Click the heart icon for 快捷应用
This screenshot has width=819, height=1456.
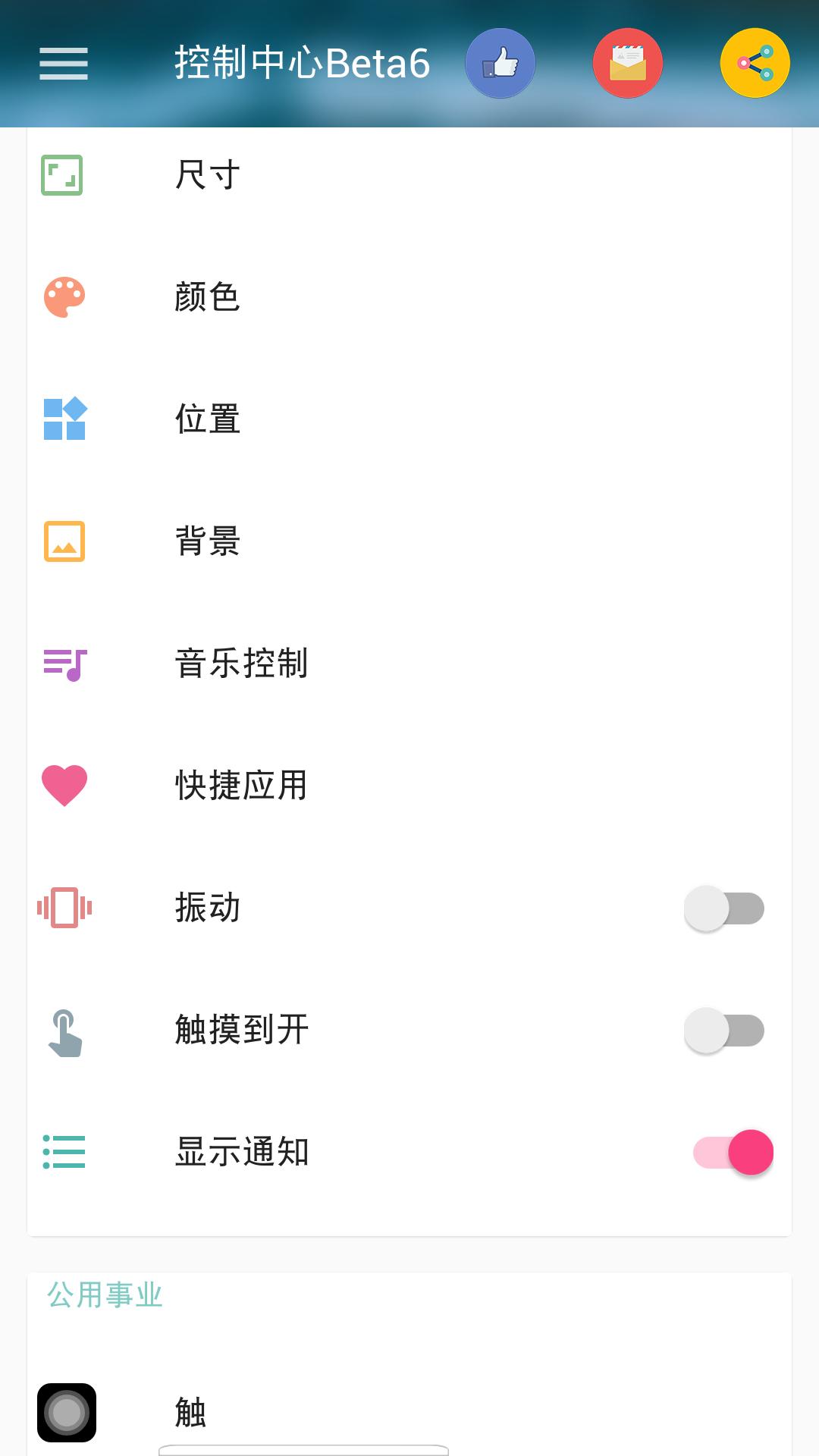(64, 786)
